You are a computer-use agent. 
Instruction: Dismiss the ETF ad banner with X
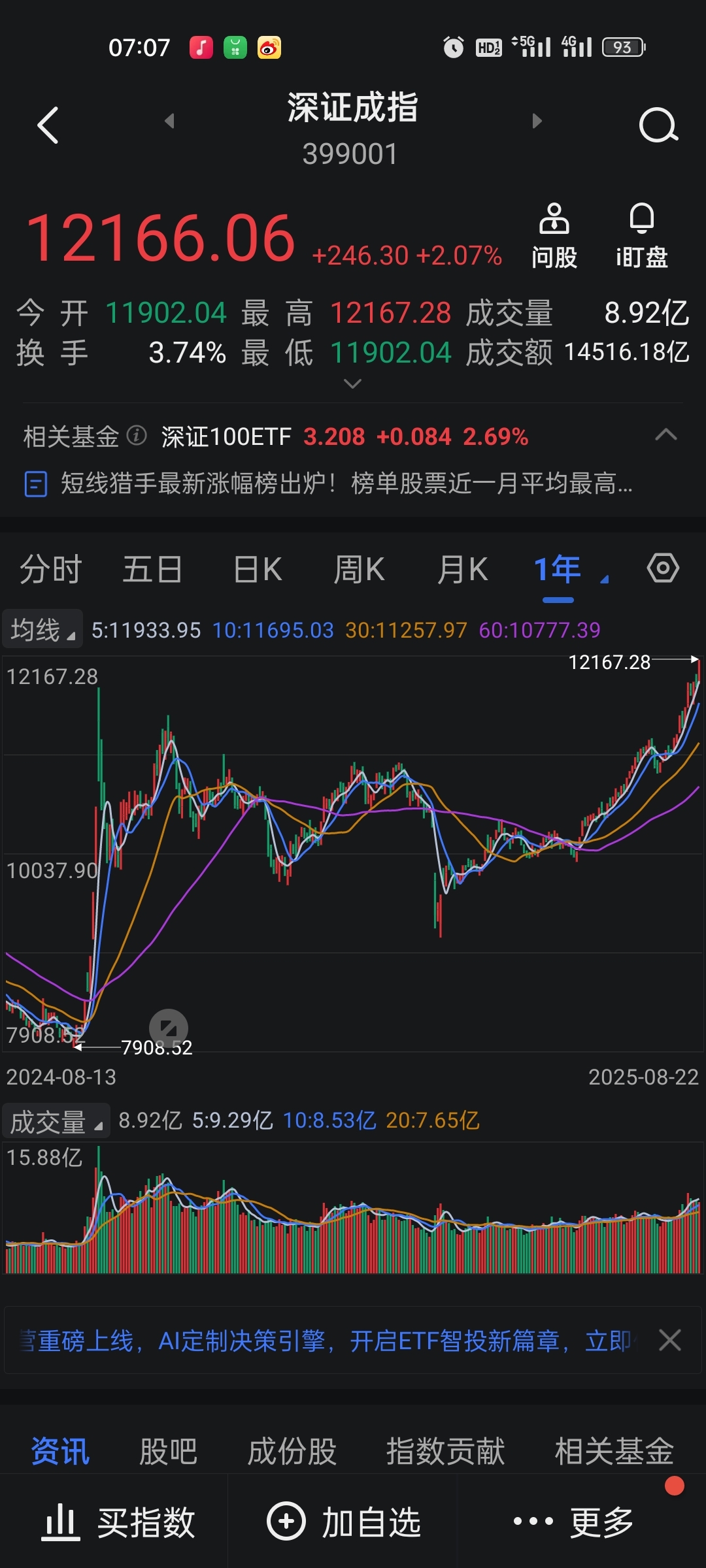click(671, 1340)
